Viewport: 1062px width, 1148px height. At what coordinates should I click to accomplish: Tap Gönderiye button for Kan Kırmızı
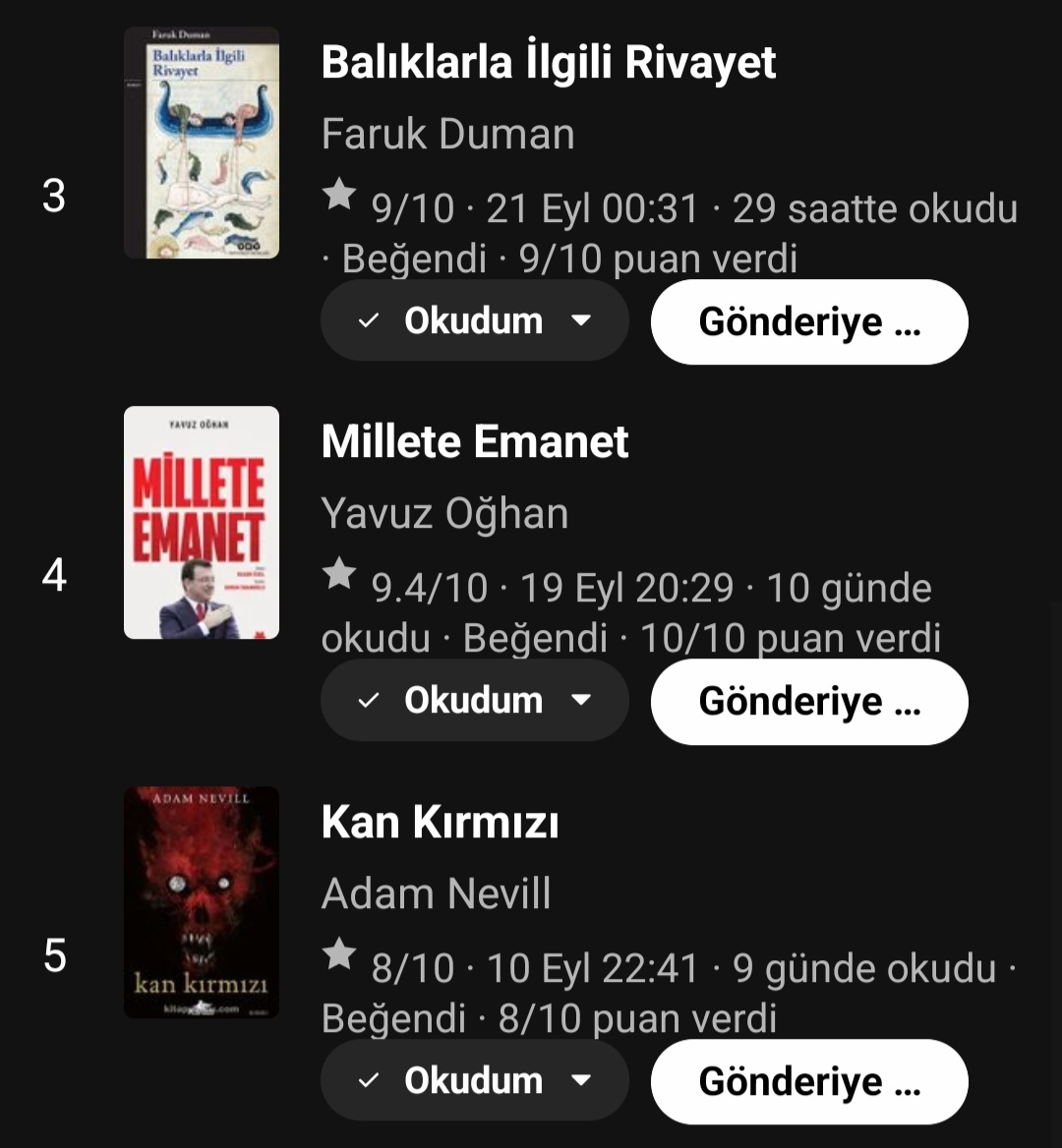(809, 1082)
